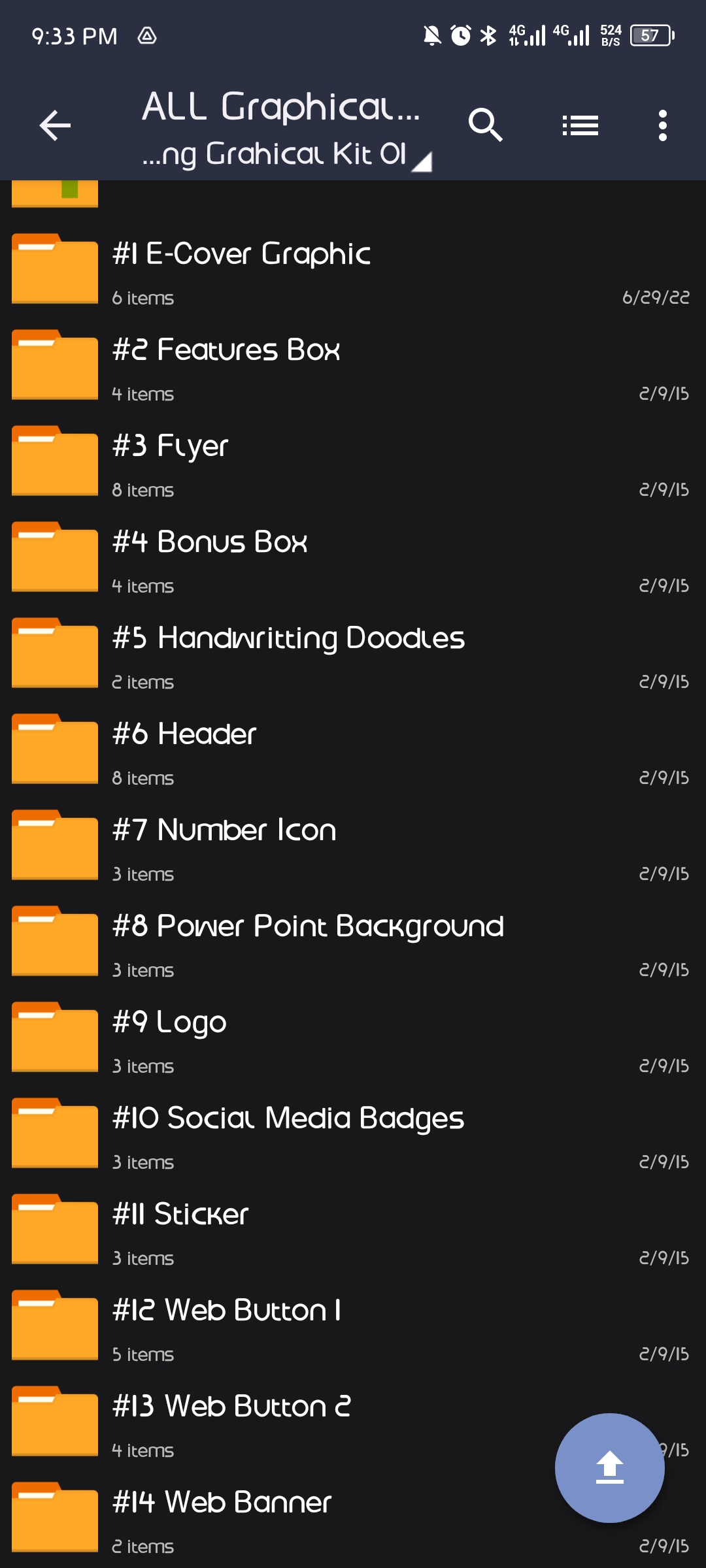This screenshot has width=706, height=1568.
Task: Open the #1 E-Cover Graphic folder
Action: [242, 255]
